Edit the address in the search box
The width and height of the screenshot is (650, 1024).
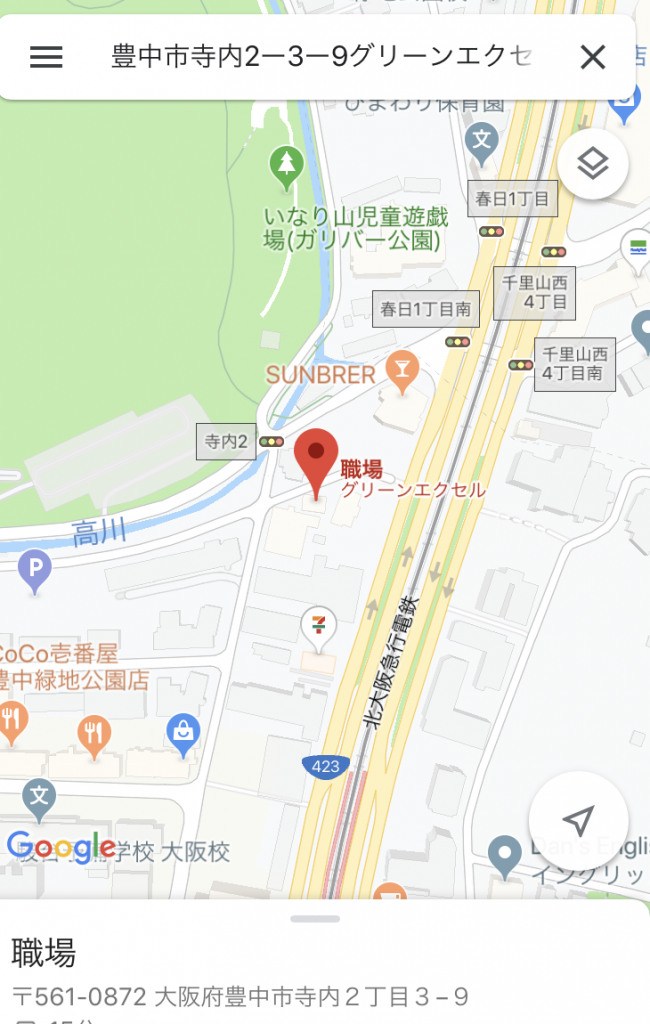[320, 57]
